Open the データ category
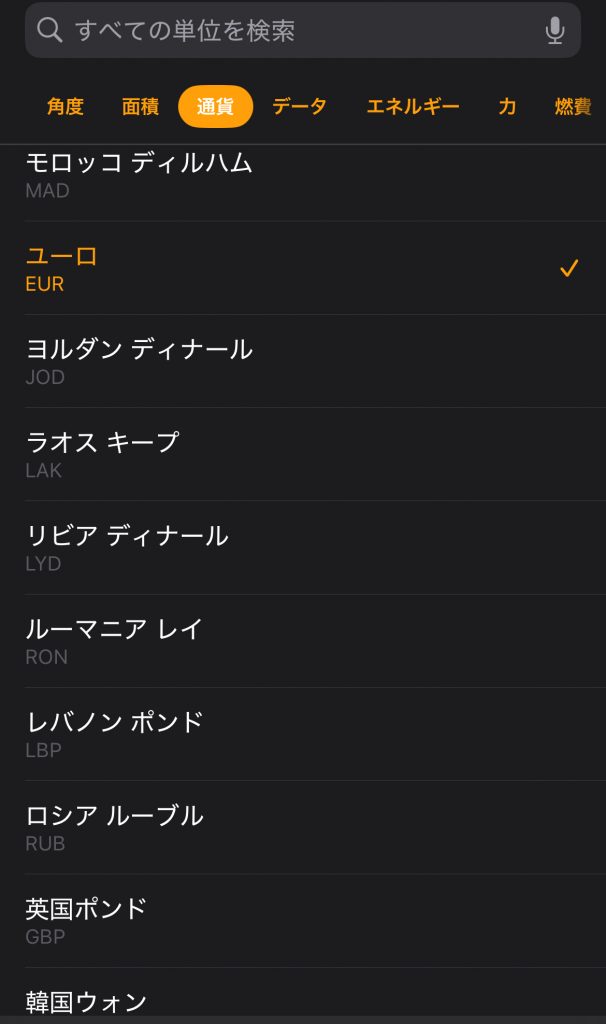The width and height of the screenshot is (606, 1024). tap(299, 107)
